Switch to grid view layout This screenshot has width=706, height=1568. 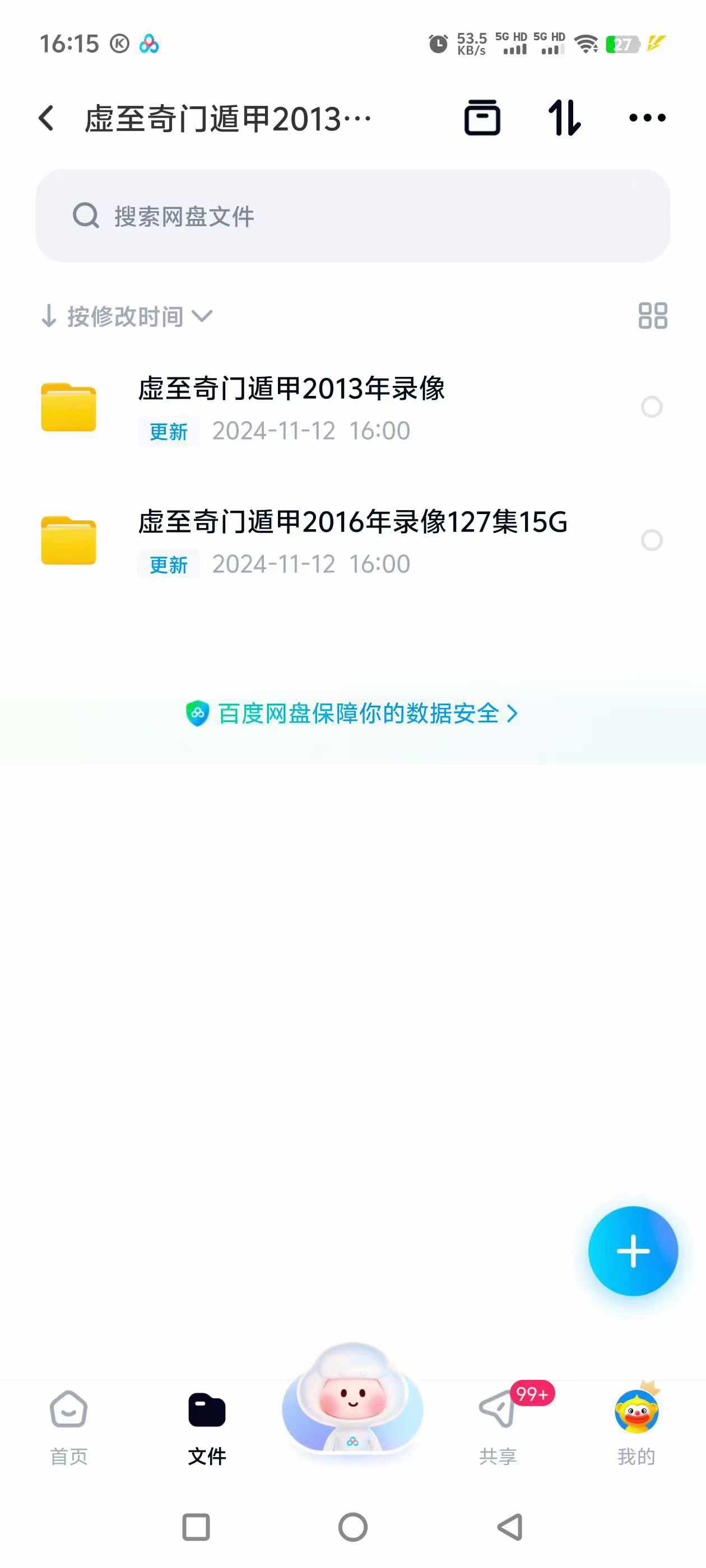[x=652, y=316]
